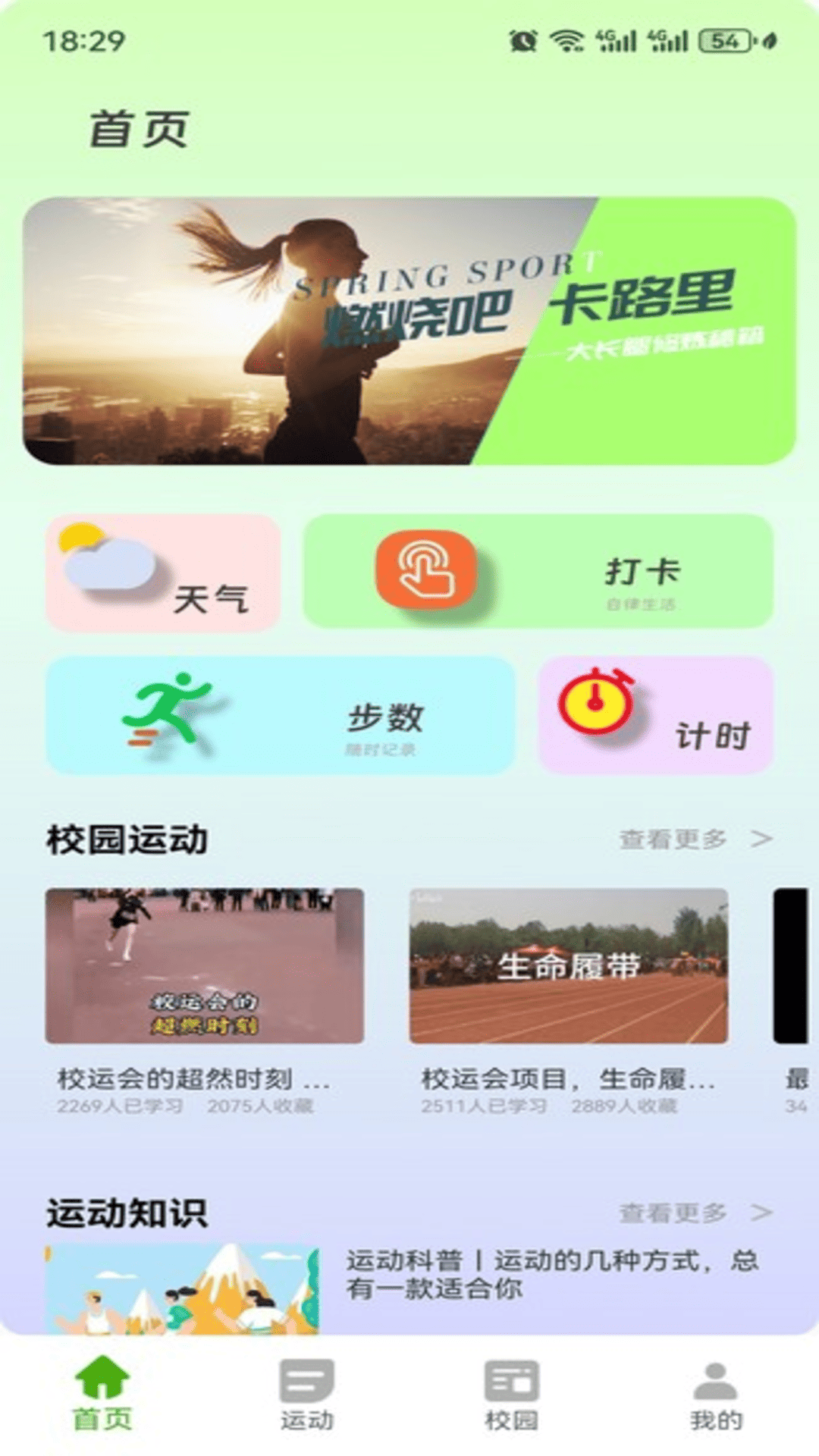
Task: View more 校园运动 content
Action: pyautogui.click(x=694, y=839)
